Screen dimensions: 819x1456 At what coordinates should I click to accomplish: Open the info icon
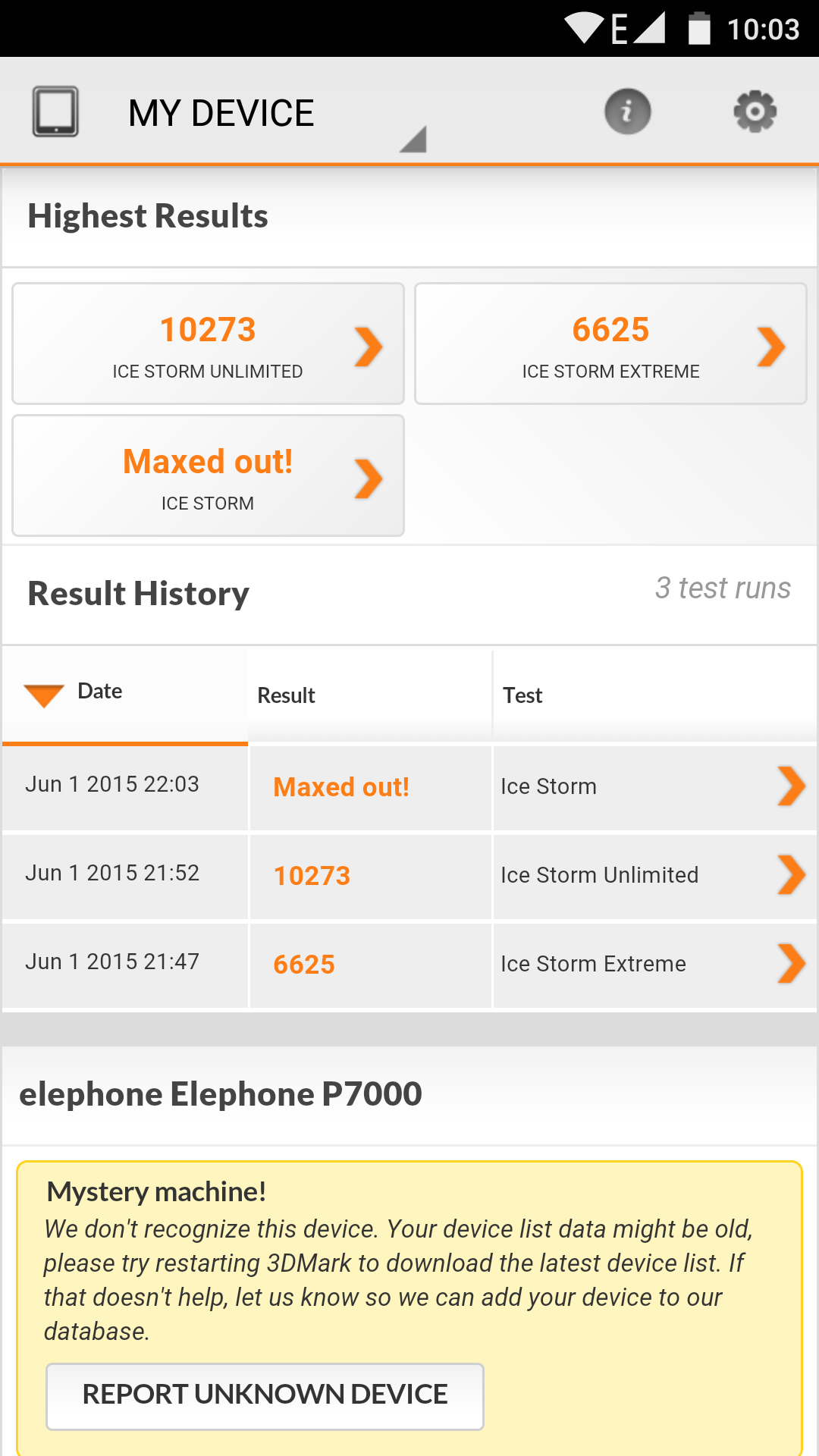click(x=627, y=111)
